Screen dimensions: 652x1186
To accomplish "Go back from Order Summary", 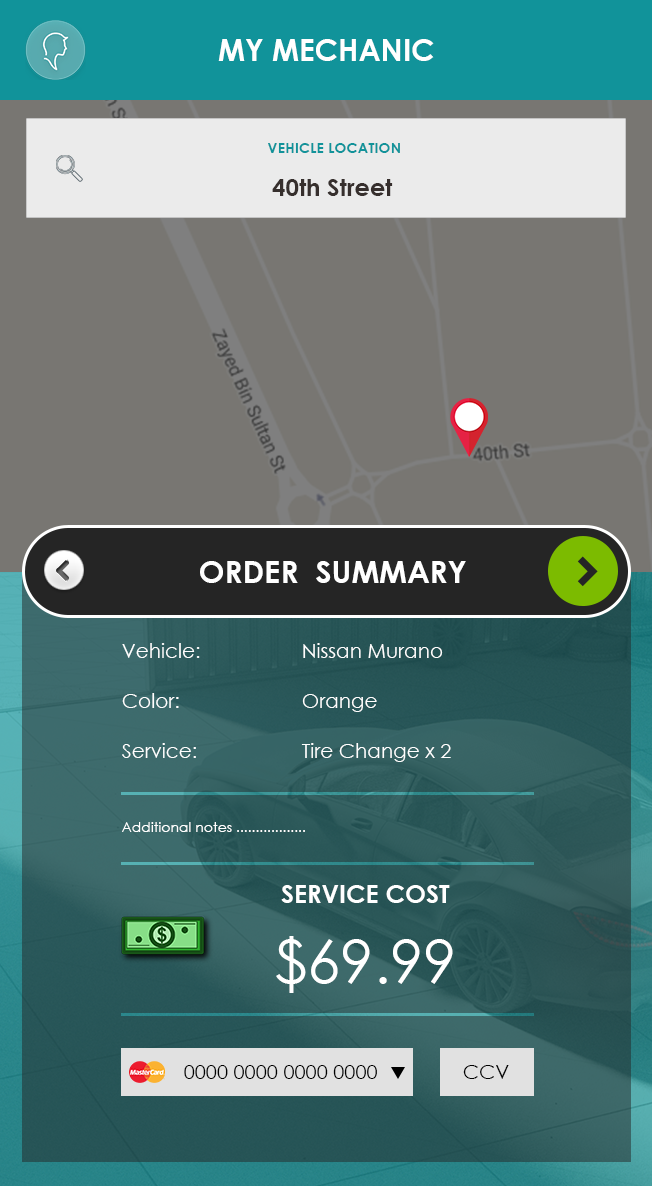I will point(64,571).
